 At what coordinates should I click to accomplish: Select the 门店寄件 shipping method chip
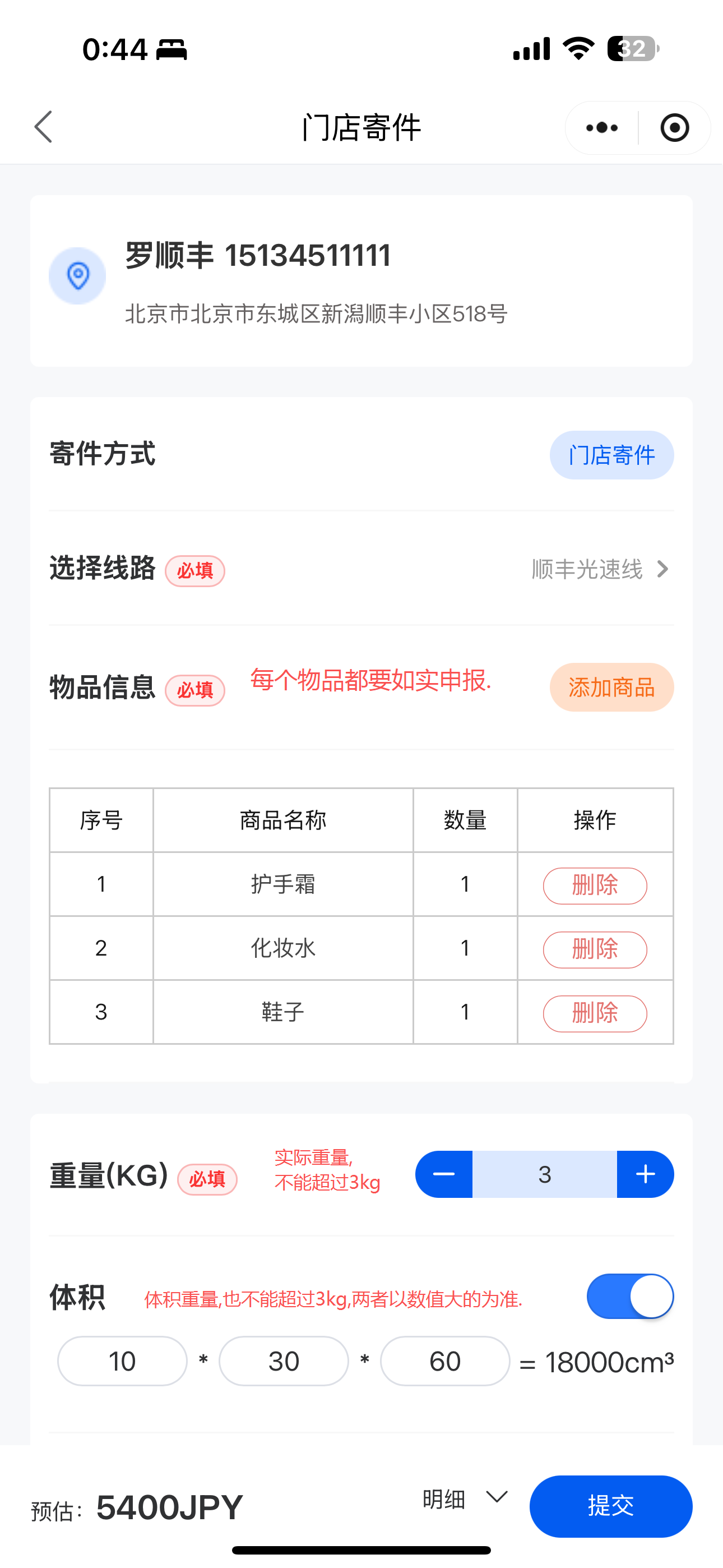(611, 455)
